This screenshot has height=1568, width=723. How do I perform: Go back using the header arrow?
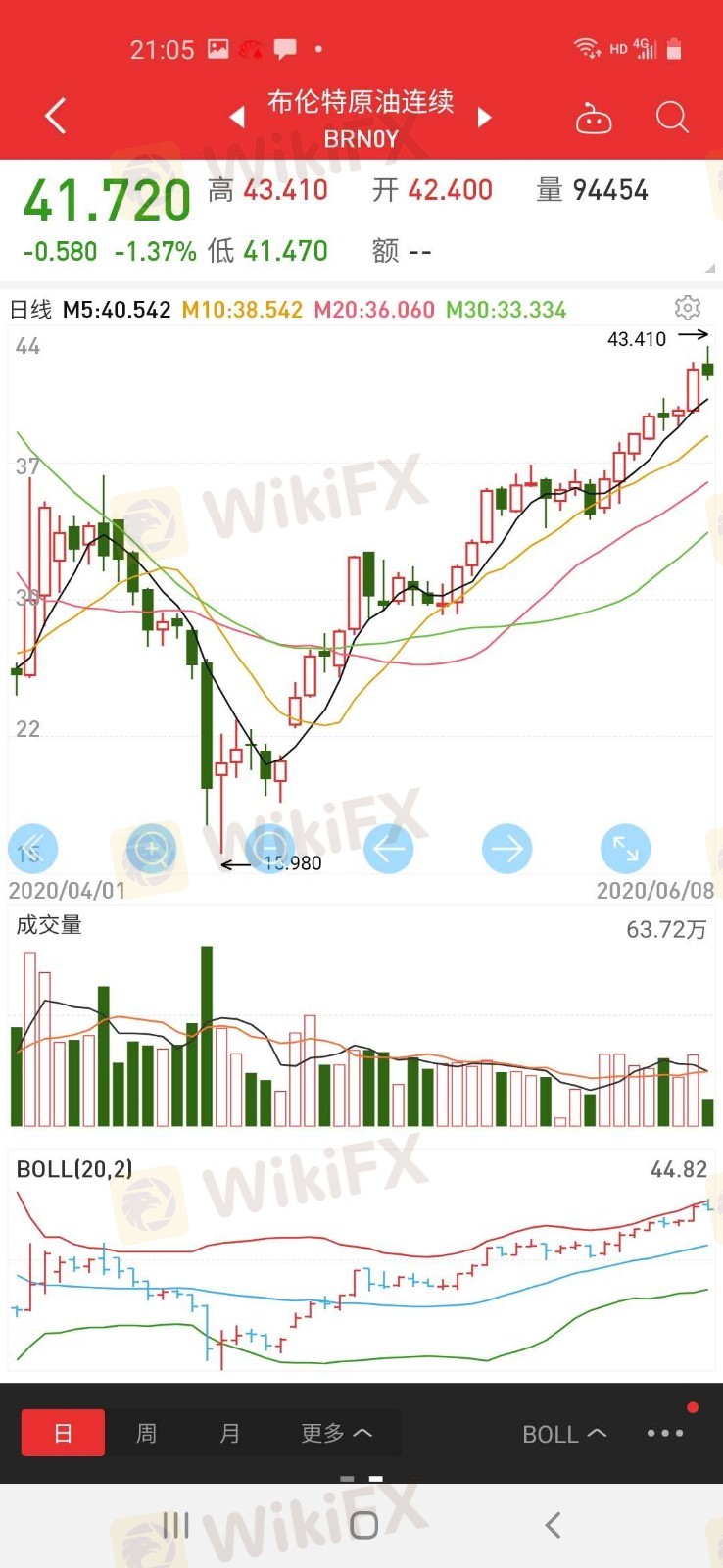[56, 117]
